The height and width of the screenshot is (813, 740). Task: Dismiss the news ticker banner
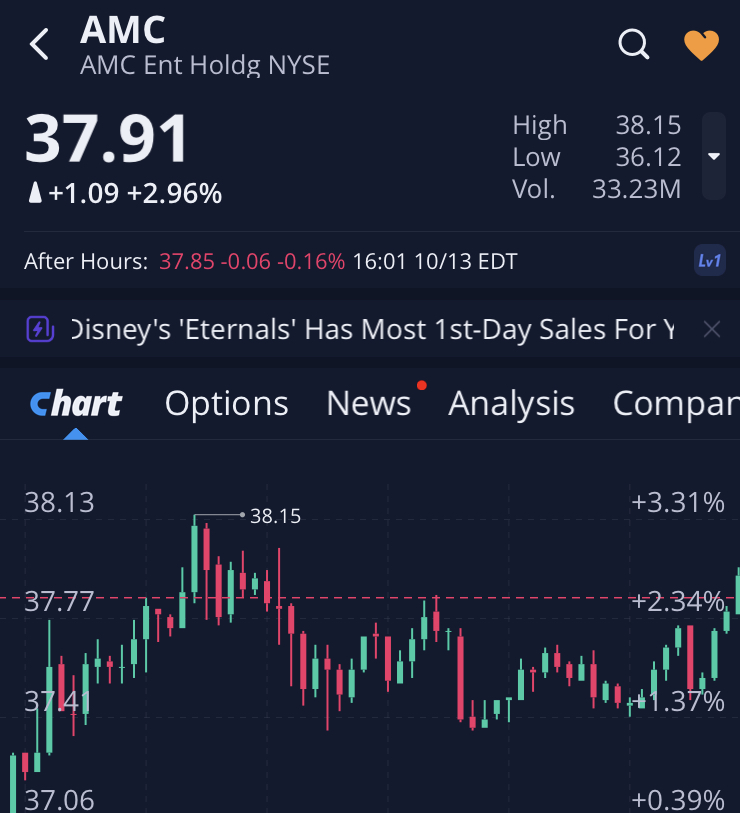[711, 329]
